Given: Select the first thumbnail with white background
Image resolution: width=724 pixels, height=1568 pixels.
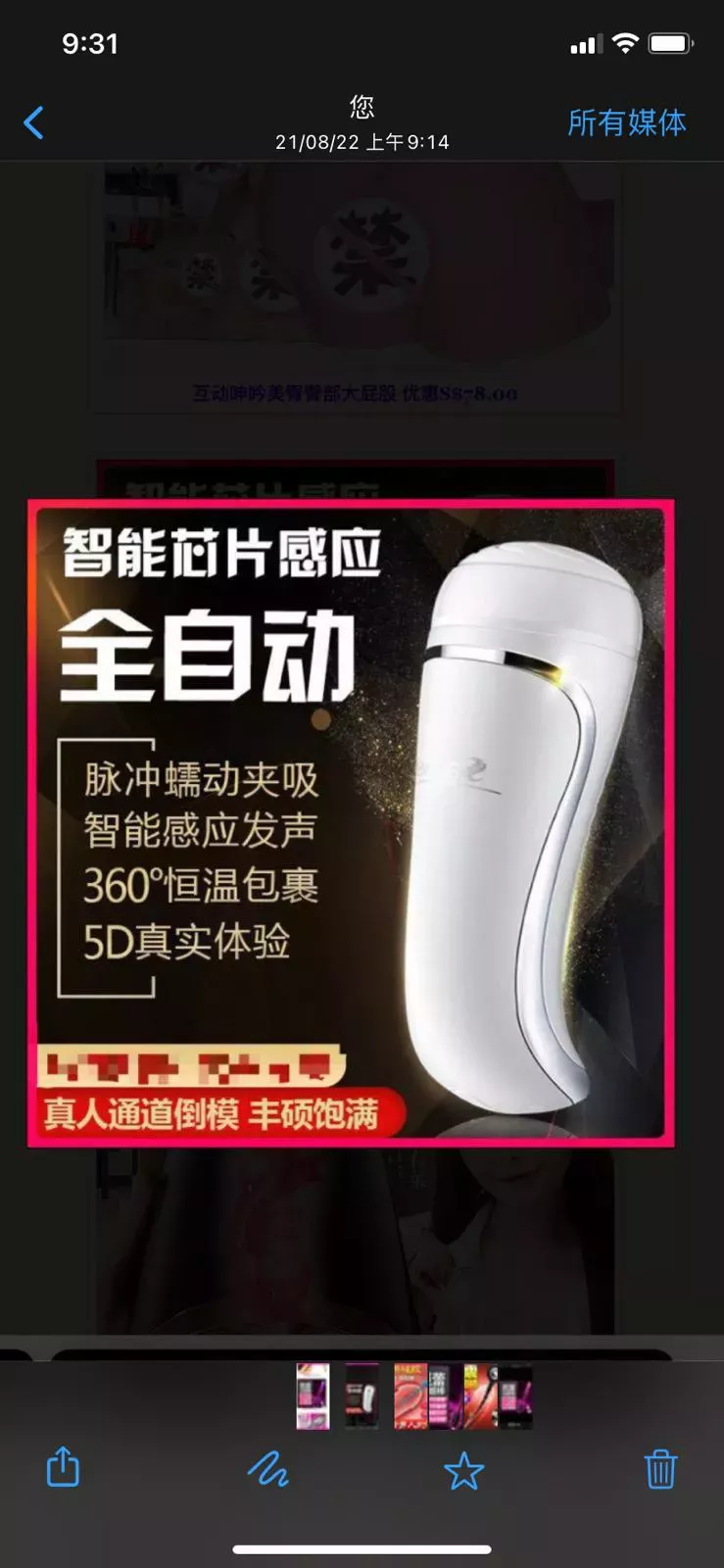Looking at the screenshot, I should tap(313, 1396).
